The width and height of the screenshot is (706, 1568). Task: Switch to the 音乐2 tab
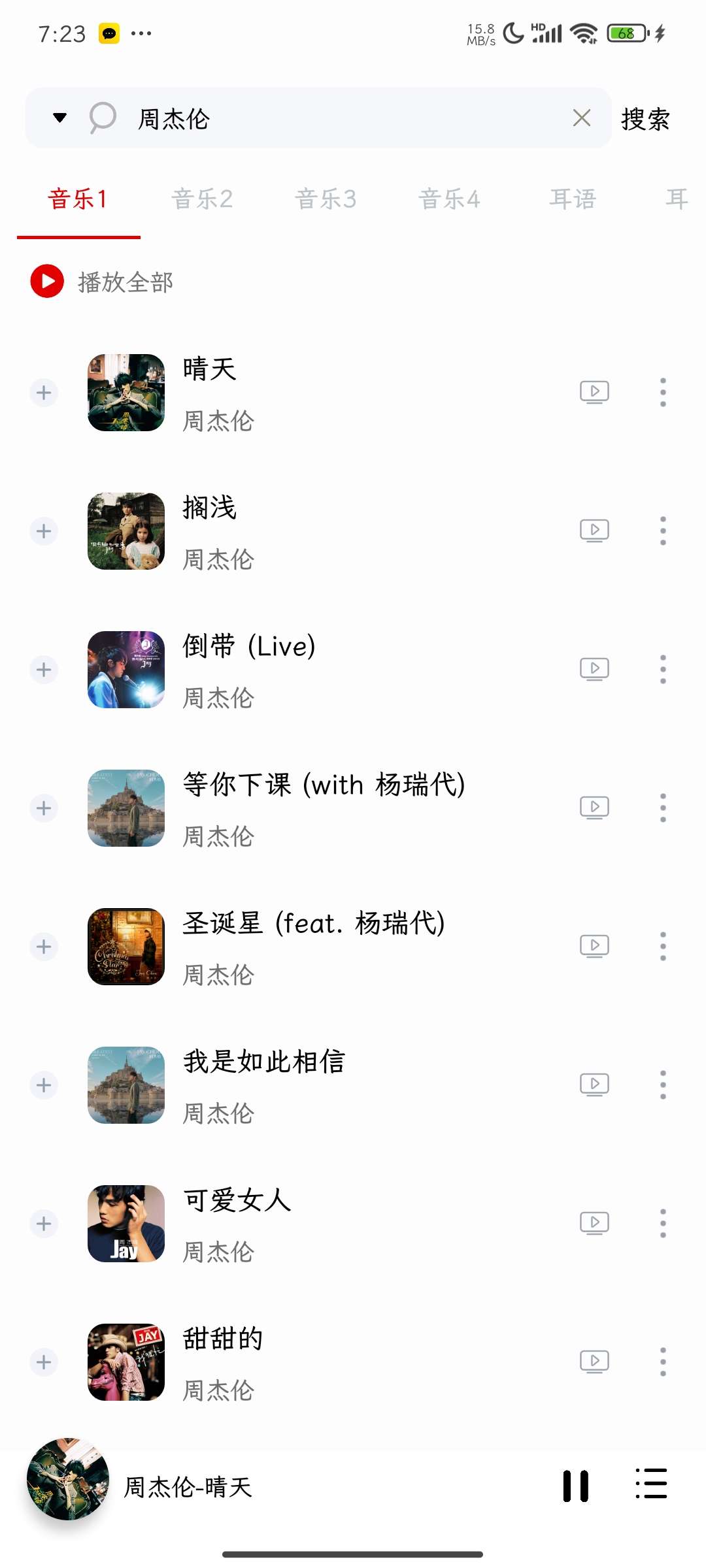(202, 199)
